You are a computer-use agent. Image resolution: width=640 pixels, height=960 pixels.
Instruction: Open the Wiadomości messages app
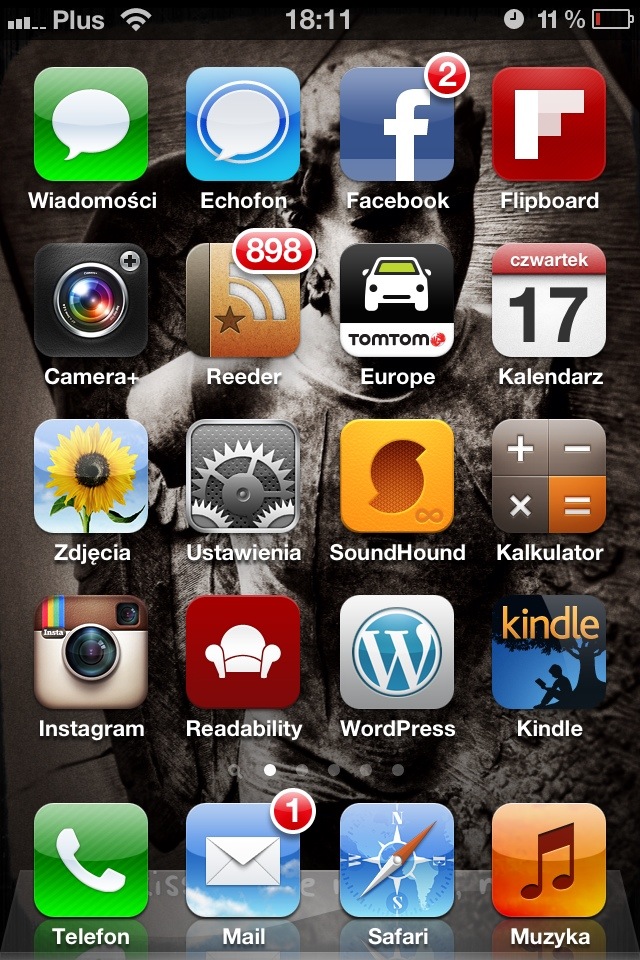[91, 124]
